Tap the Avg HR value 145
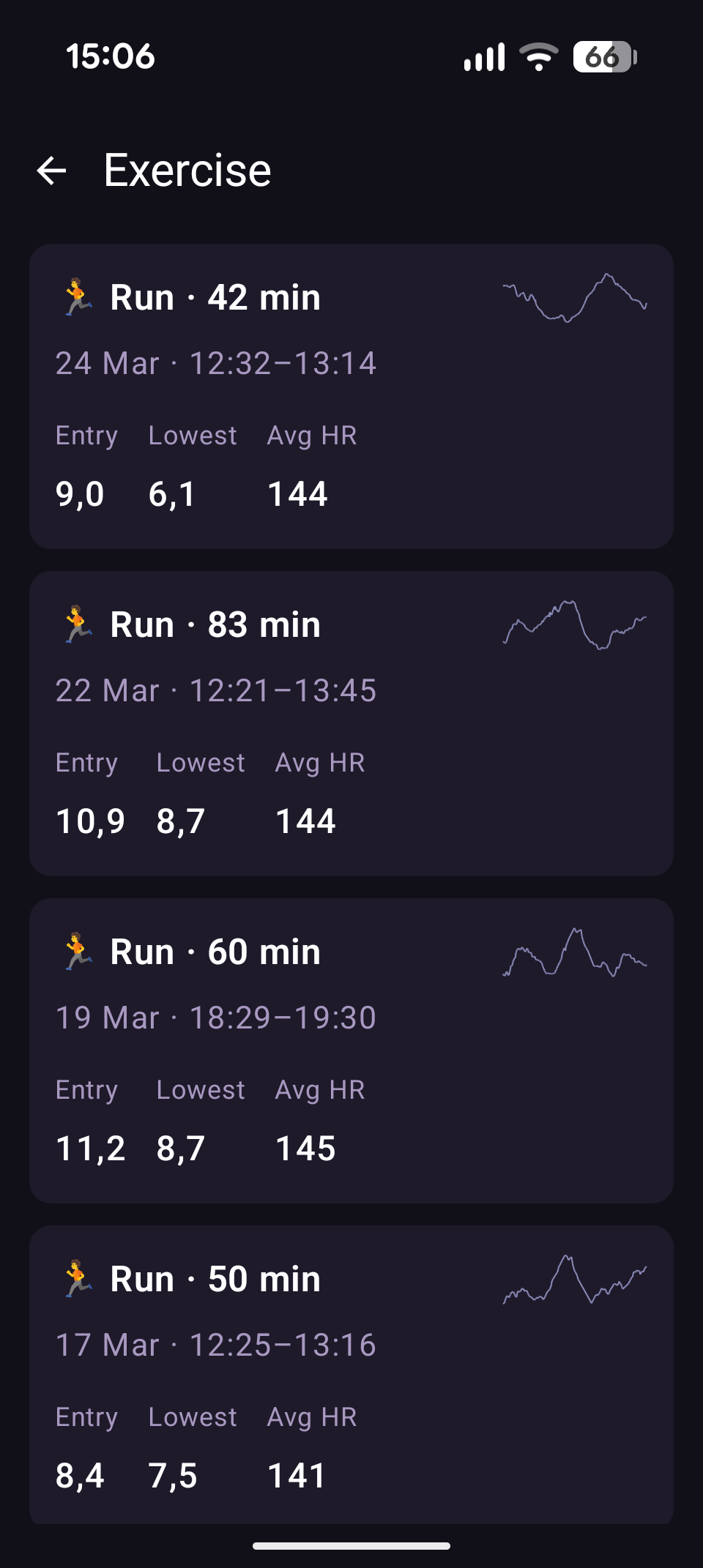The width and height of the screenshot is (703, 1568). coord(306,1148)
